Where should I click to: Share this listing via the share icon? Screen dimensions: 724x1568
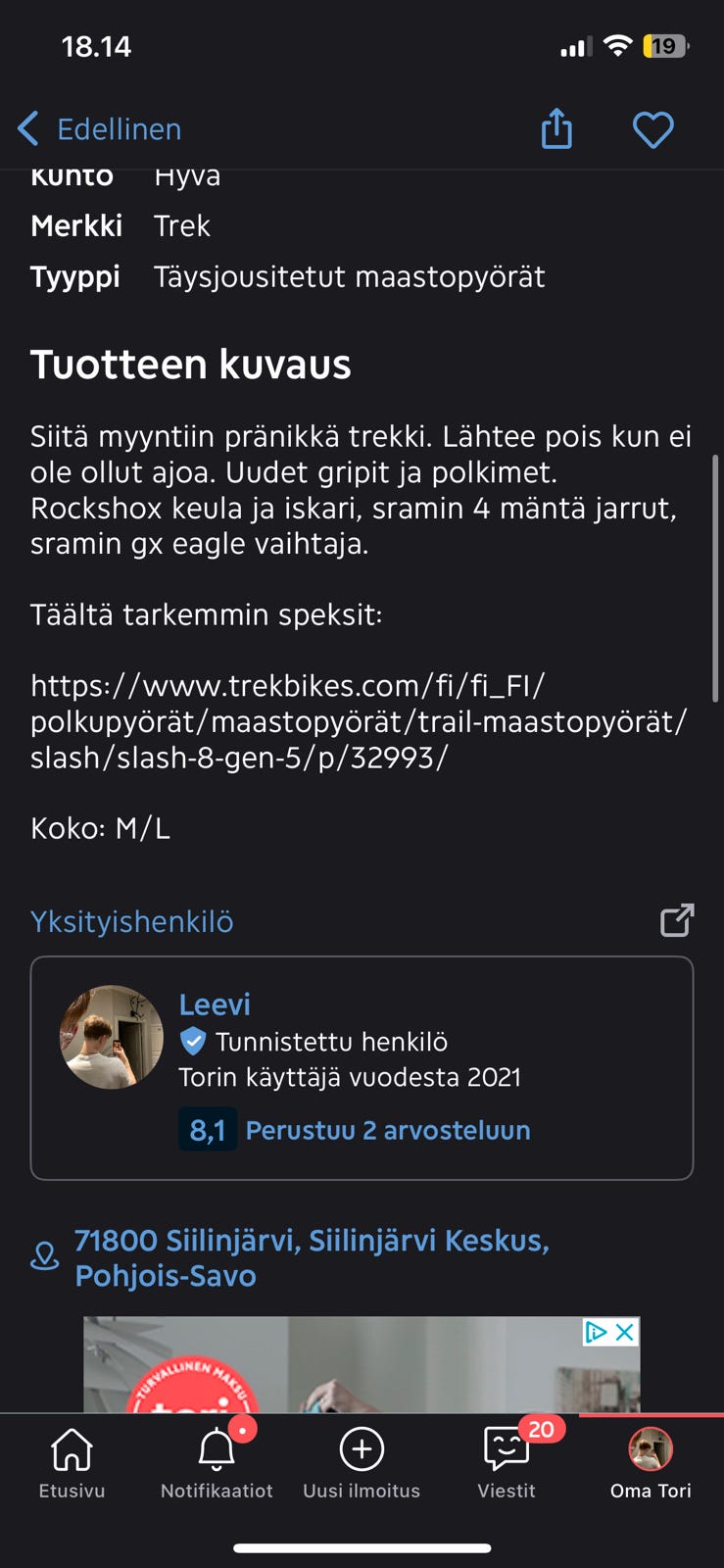556,128
